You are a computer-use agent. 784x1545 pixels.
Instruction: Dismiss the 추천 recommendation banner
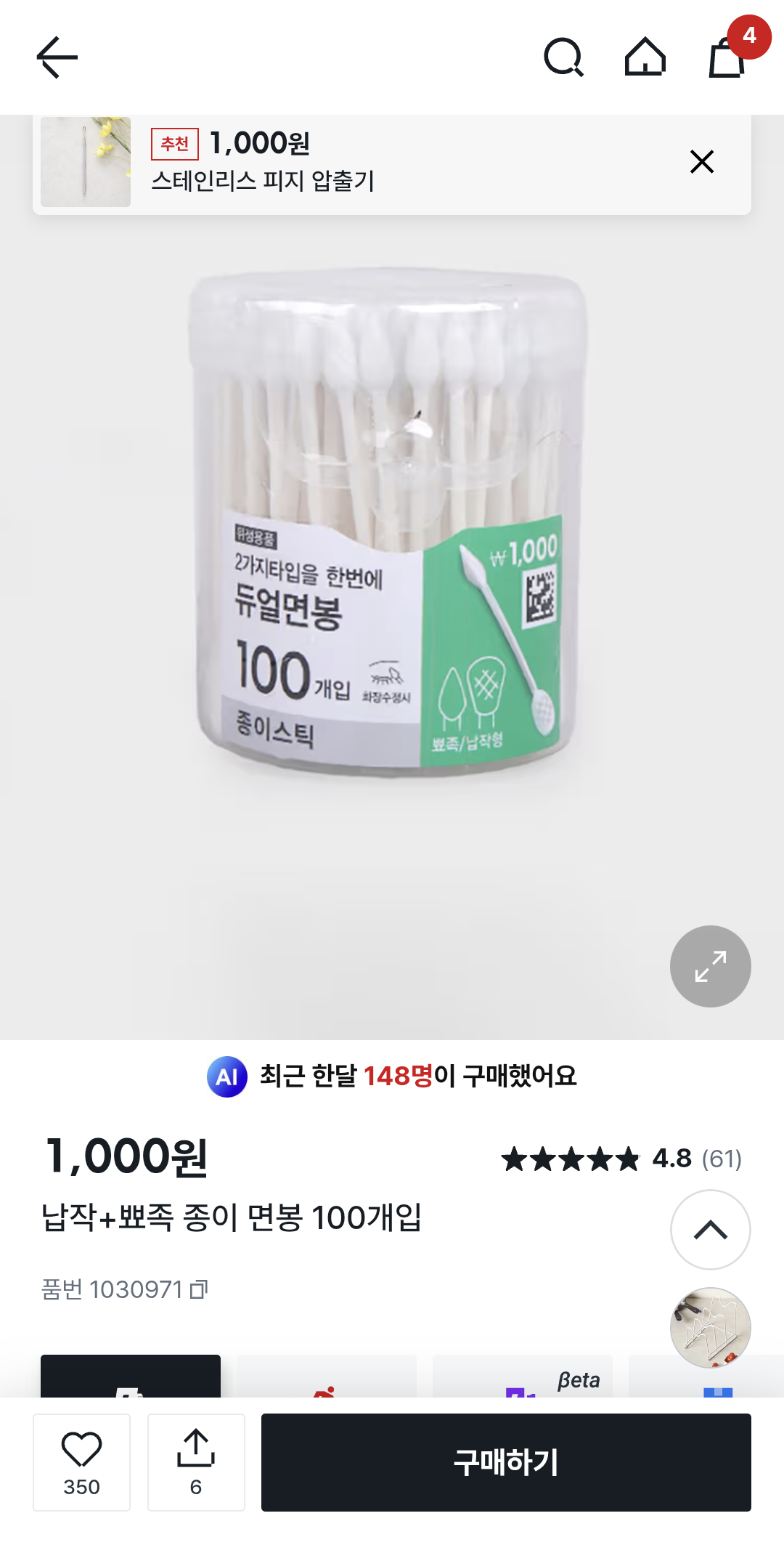pyautogui.click(x=702, y=162)
